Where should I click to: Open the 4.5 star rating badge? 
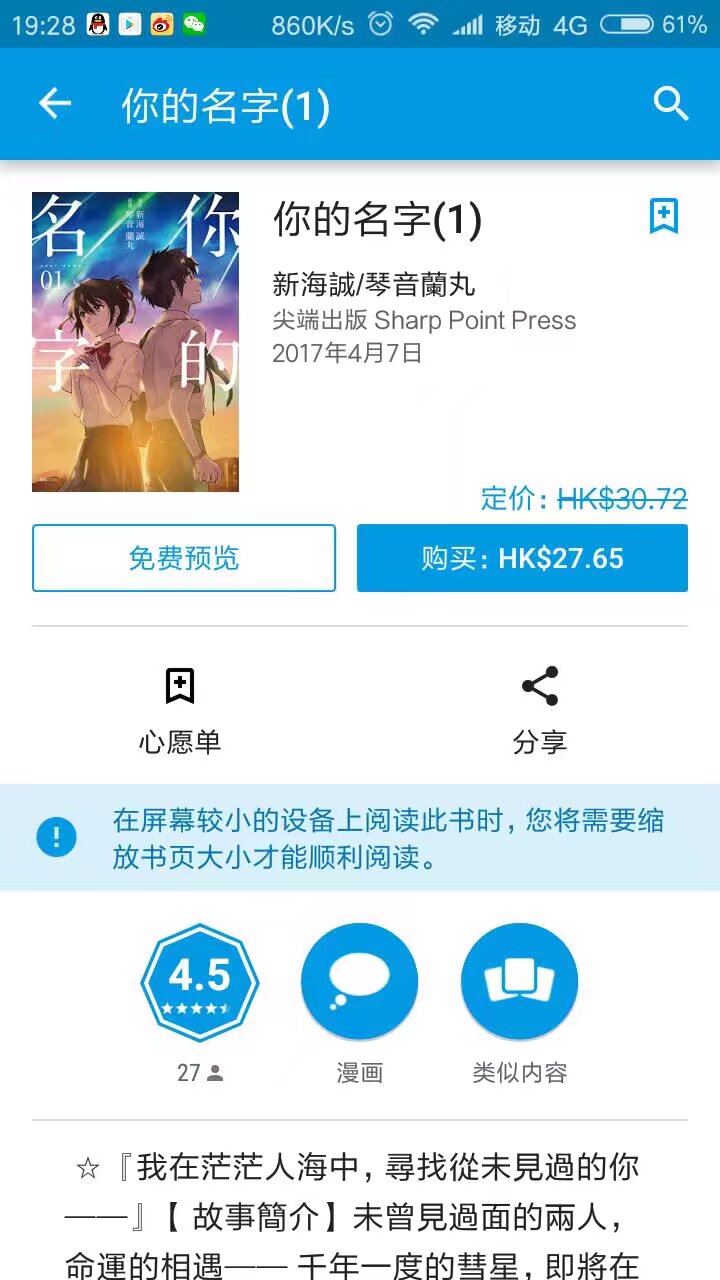click(200, 982)
